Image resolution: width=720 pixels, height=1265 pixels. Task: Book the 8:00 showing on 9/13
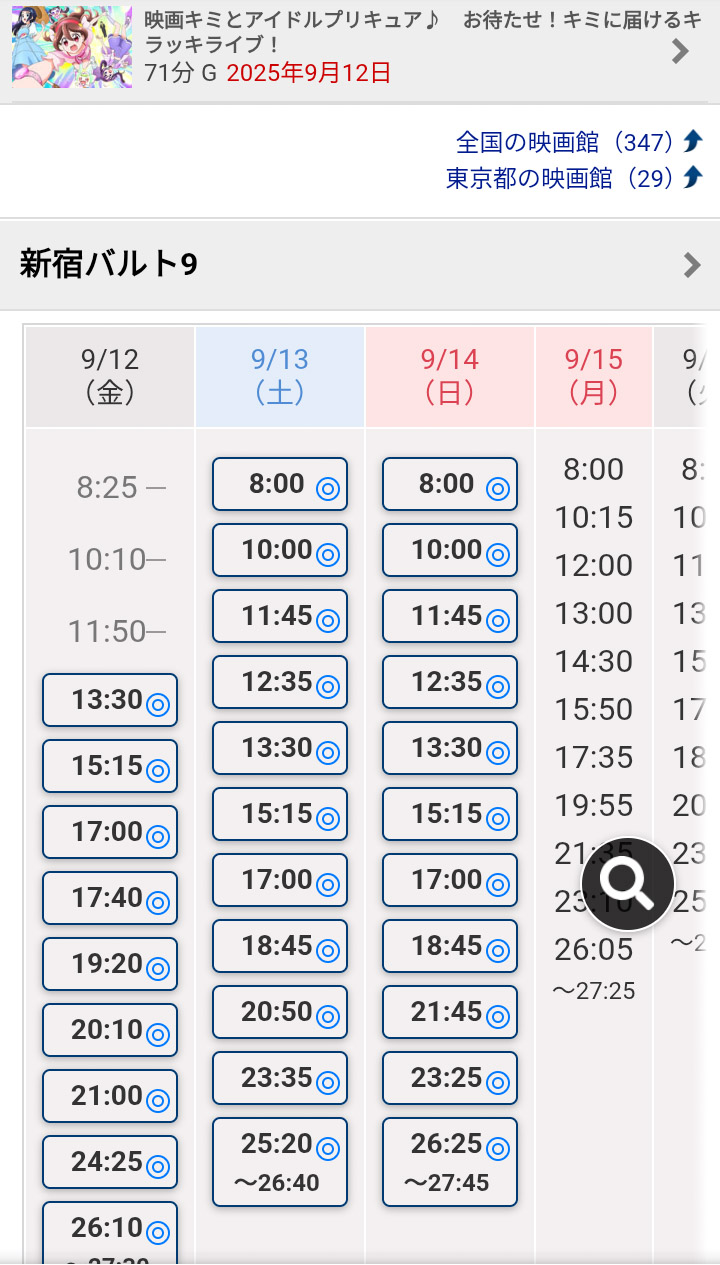280,484
